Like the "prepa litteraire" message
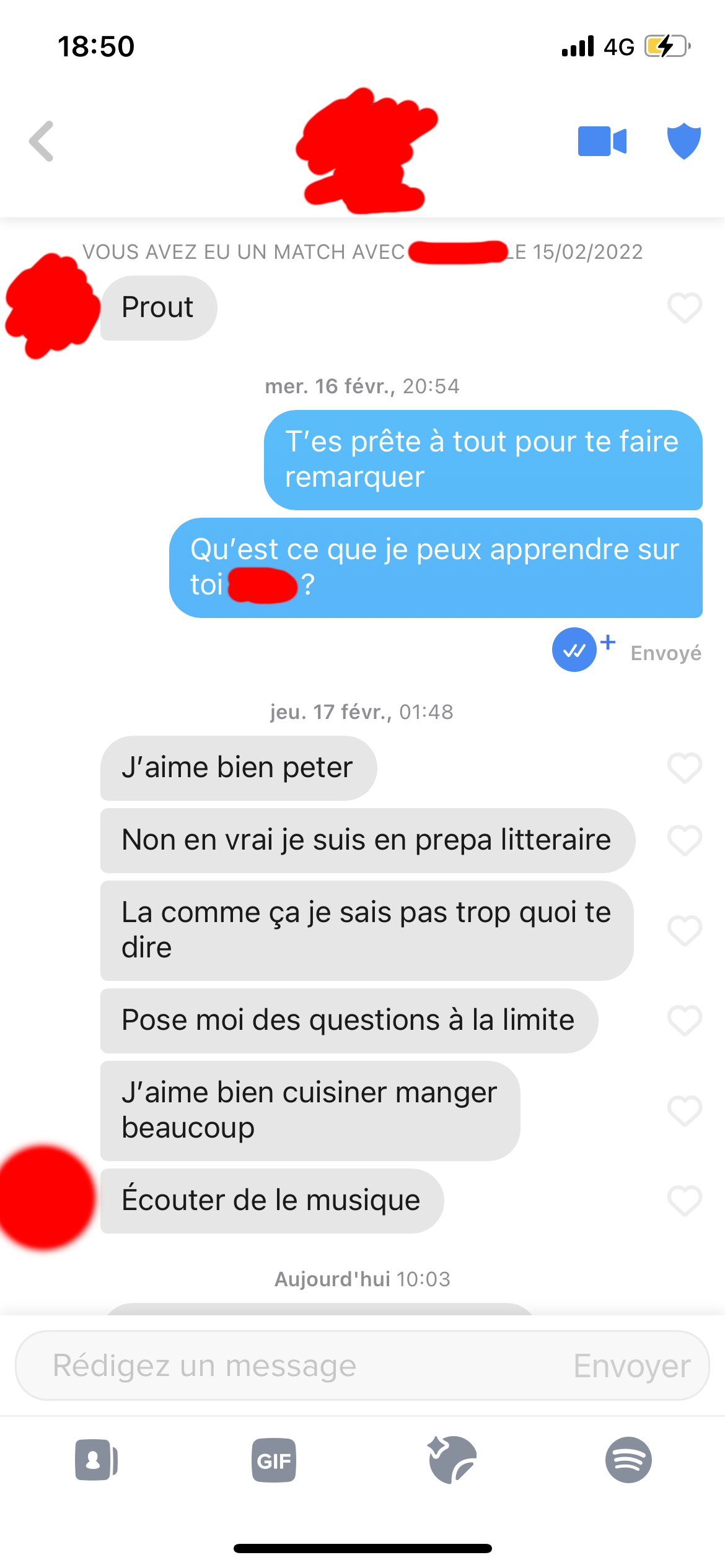The height and width of the screenshot is (1568, 725). pos(684,840)
